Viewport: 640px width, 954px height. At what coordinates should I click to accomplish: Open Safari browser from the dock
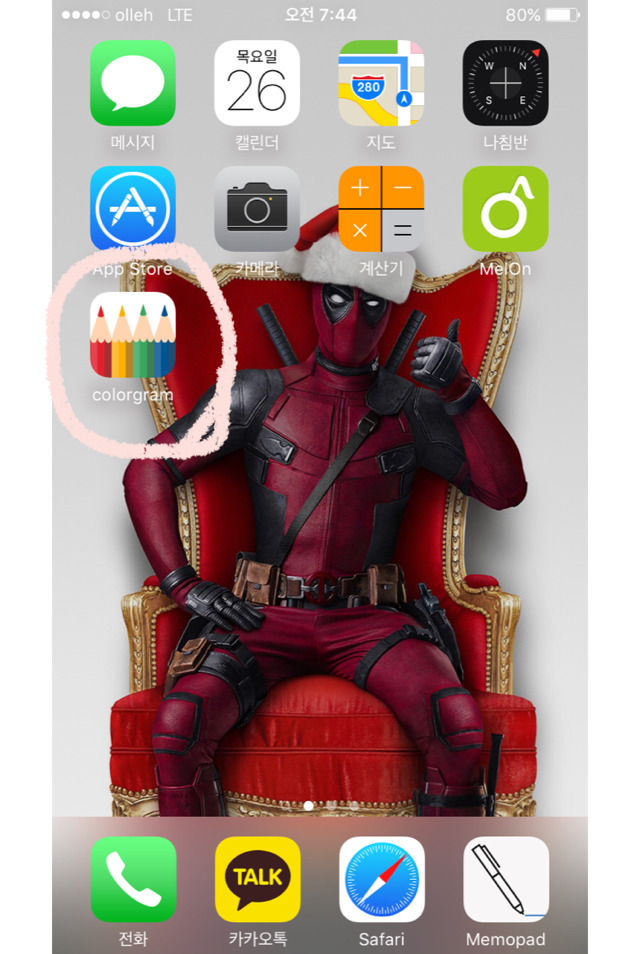point(381,879)
